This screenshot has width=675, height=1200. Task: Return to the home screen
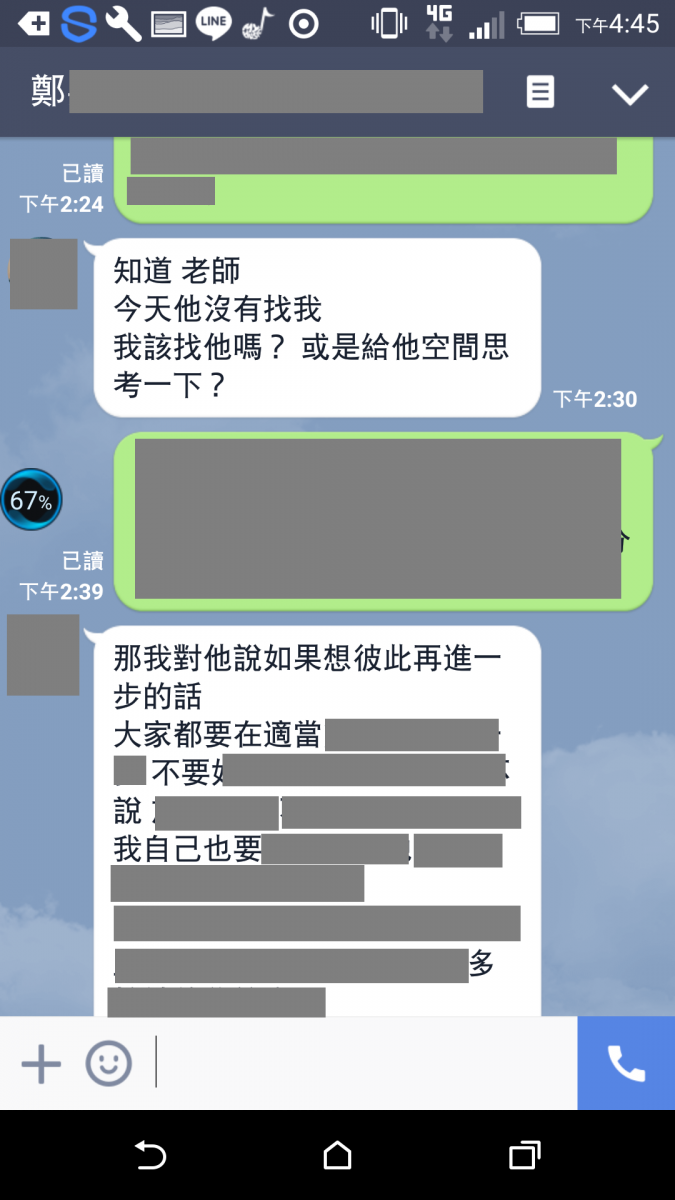point(337,1155)
